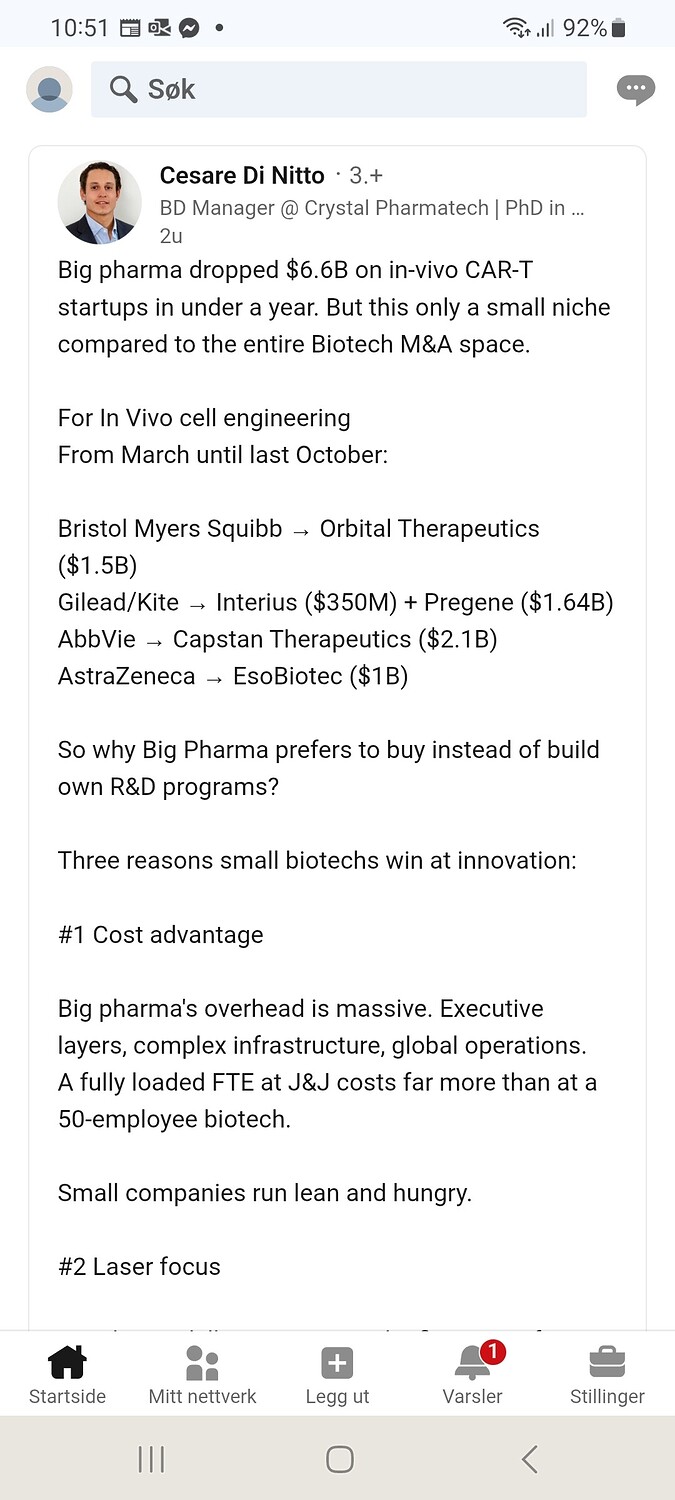Show recent apps from the navigation bar
Viewport: 675px width, 1500px height.
(x=151, y=1459)
